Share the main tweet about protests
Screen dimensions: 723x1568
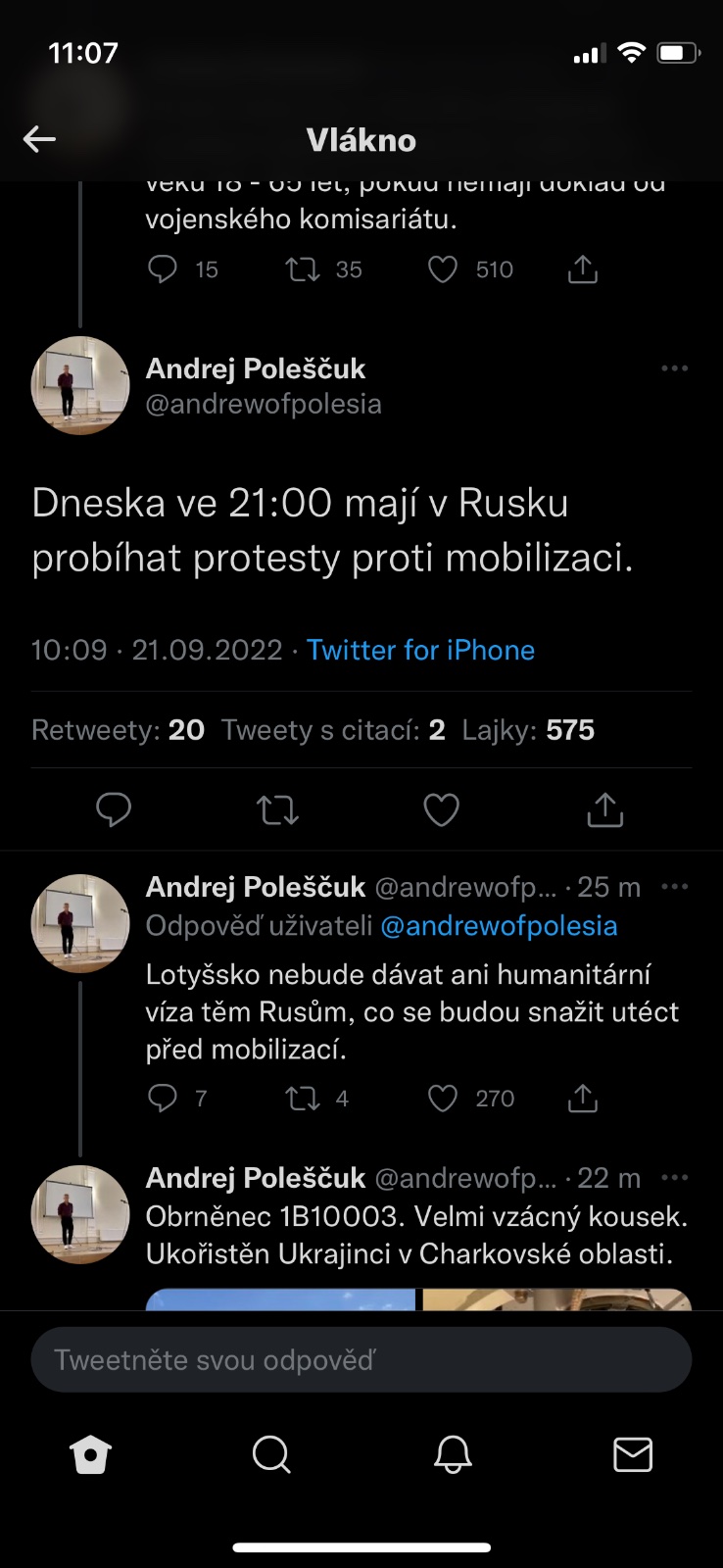click(x=604, y=809)
